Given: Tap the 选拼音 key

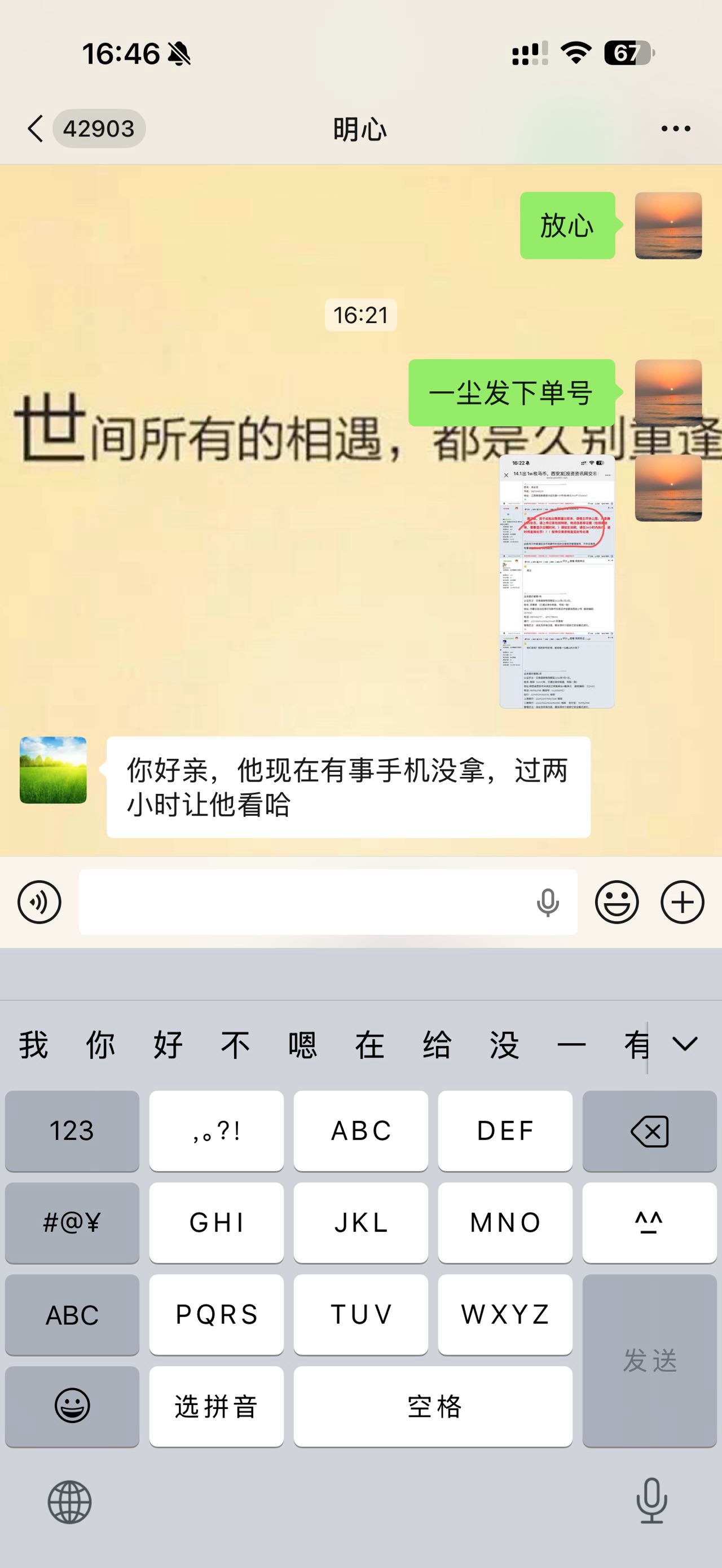Looking at the screenshot, I should pyautogui.click(x=216, y=1406).
